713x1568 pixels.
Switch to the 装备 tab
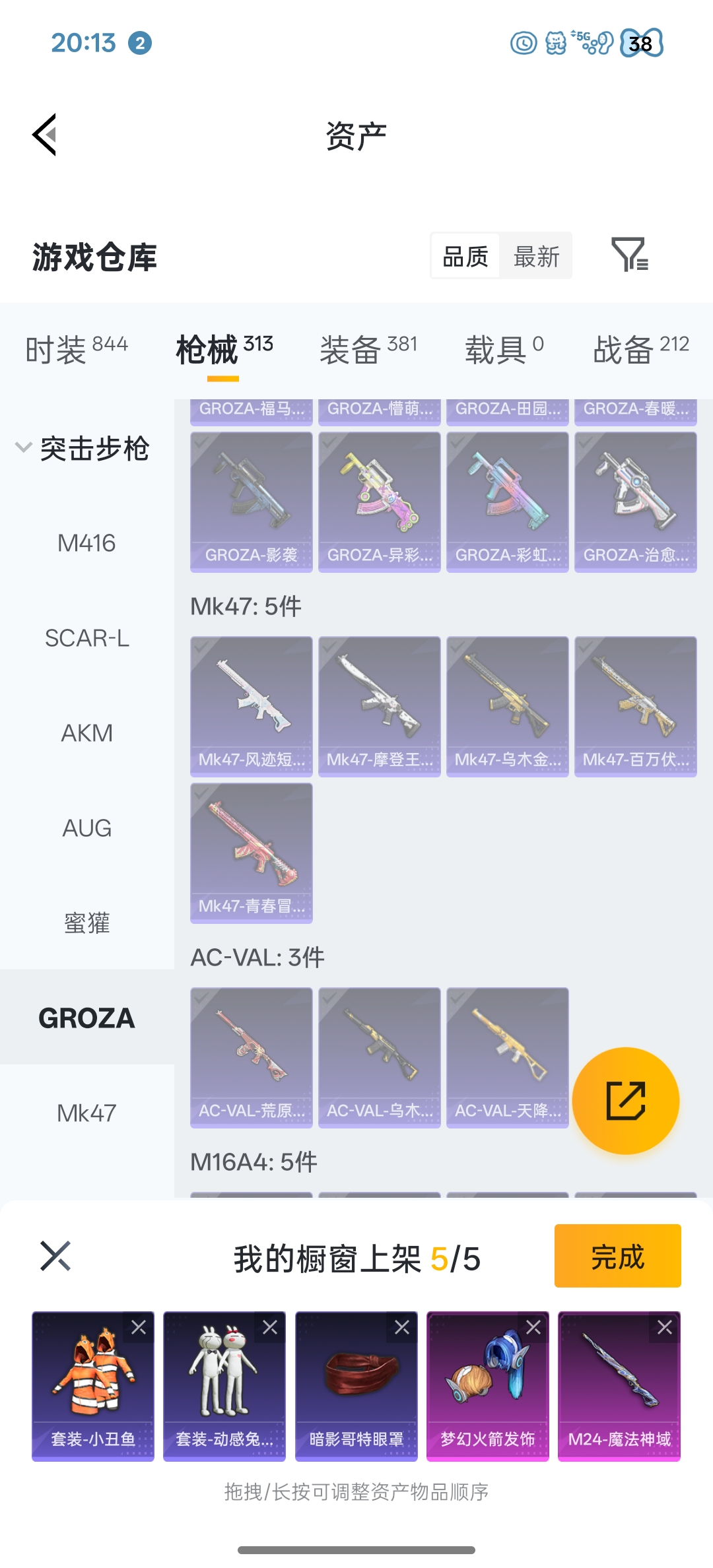pyautogui.click(x=368, y=348)
